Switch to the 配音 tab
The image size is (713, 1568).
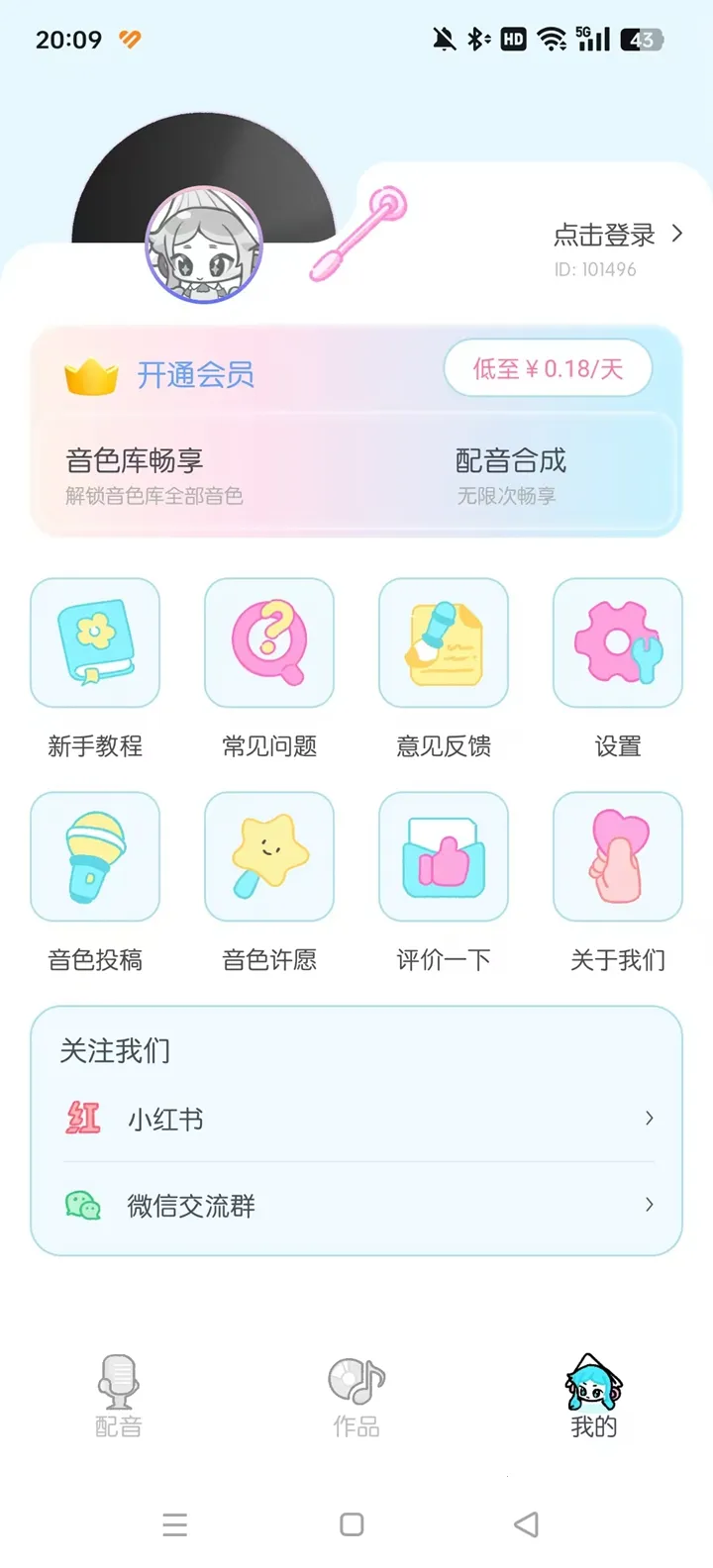click(x=119, y=1396)
